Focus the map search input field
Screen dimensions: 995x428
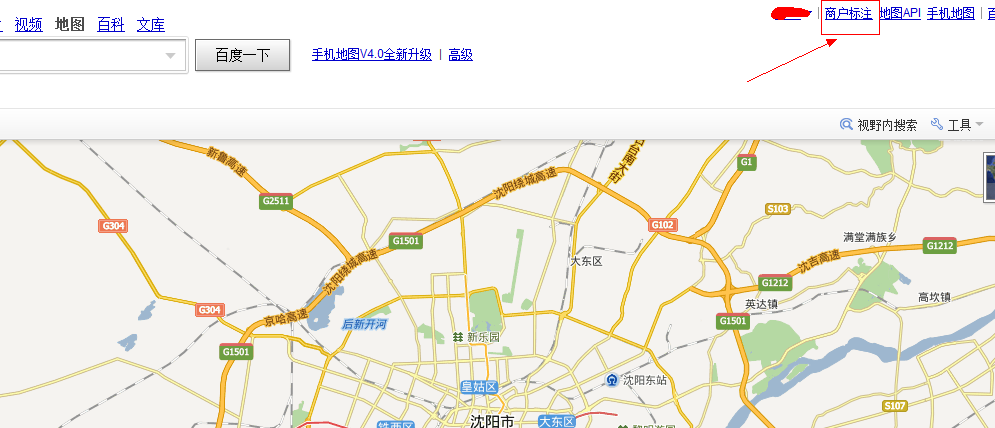pos(80,55)
